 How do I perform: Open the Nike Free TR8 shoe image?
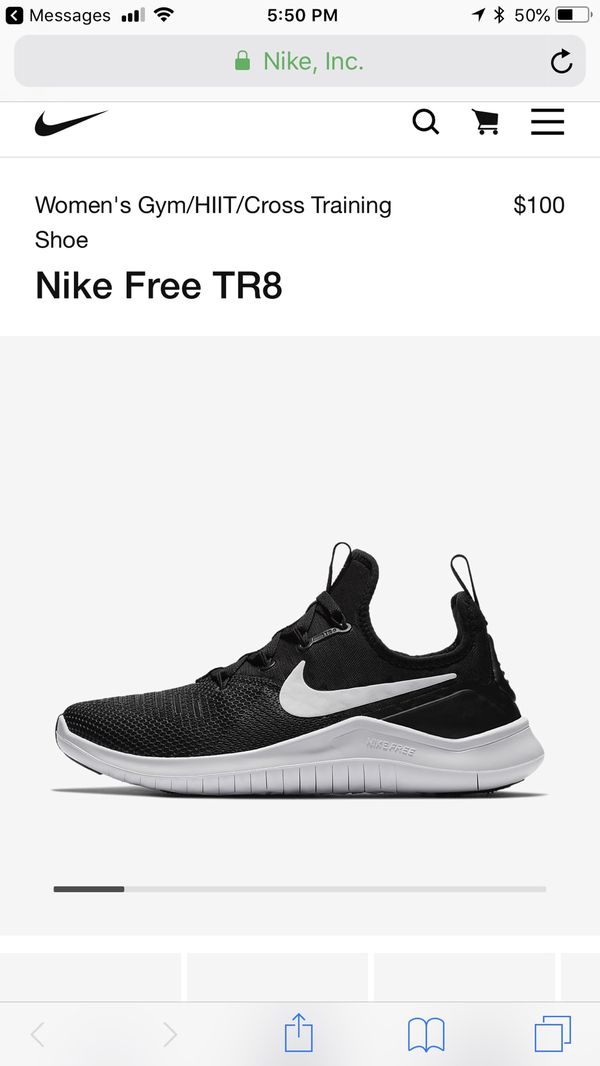[x=300, y=668]
